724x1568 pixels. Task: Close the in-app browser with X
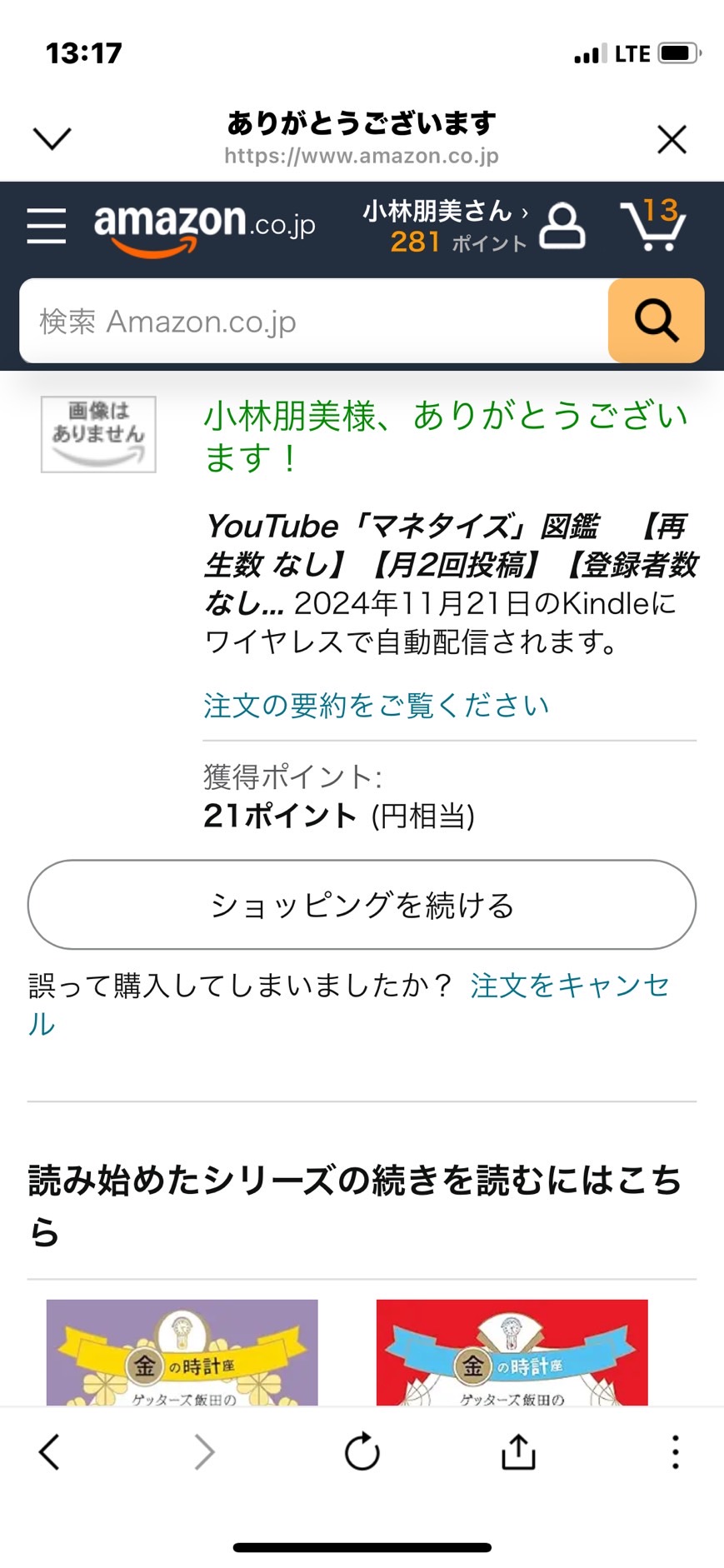click(672, 139)
